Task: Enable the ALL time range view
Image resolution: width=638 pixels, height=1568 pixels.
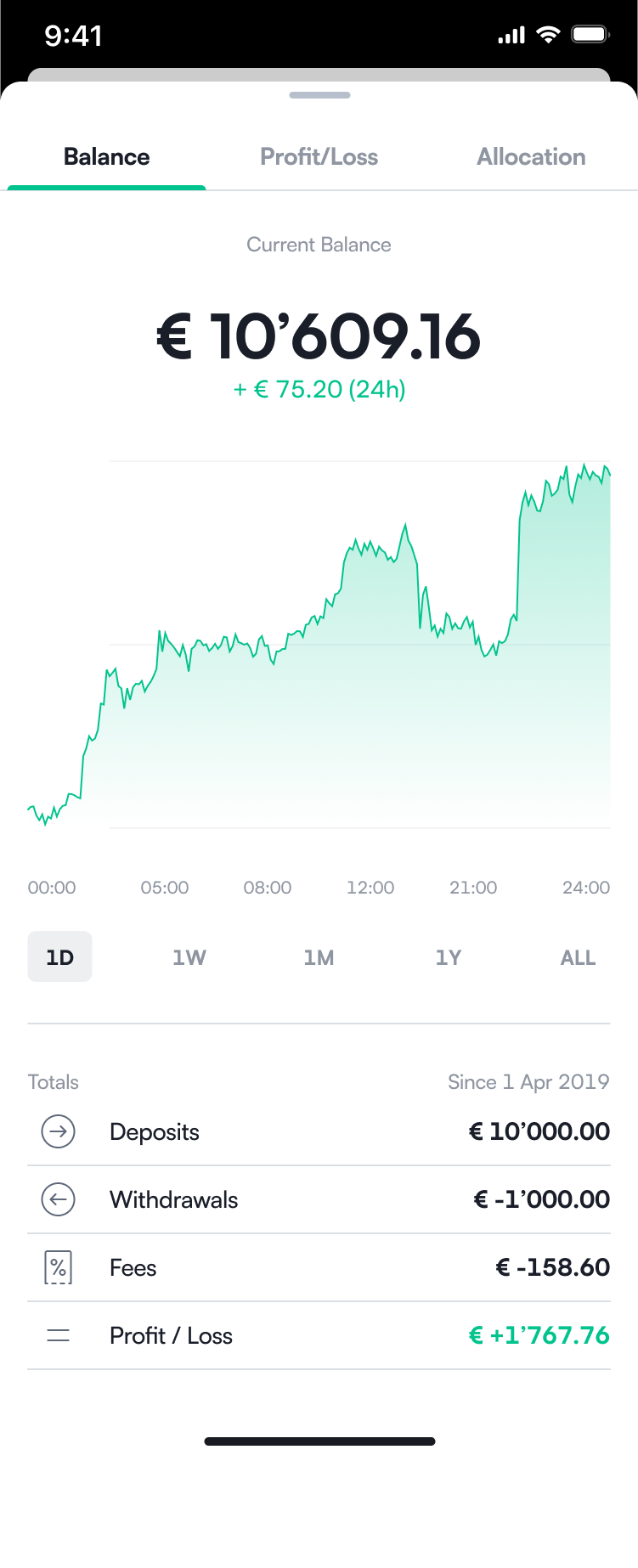Action: [x=578, y=956]
